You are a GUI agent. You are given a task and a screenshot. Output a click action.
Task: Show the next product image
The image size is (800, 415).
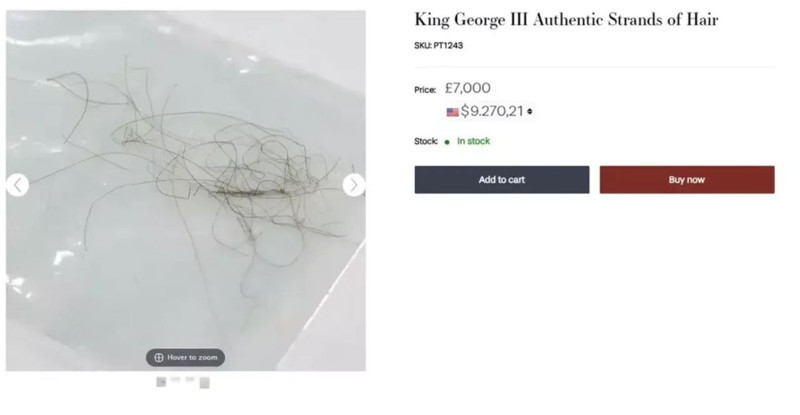pos(354,185)
